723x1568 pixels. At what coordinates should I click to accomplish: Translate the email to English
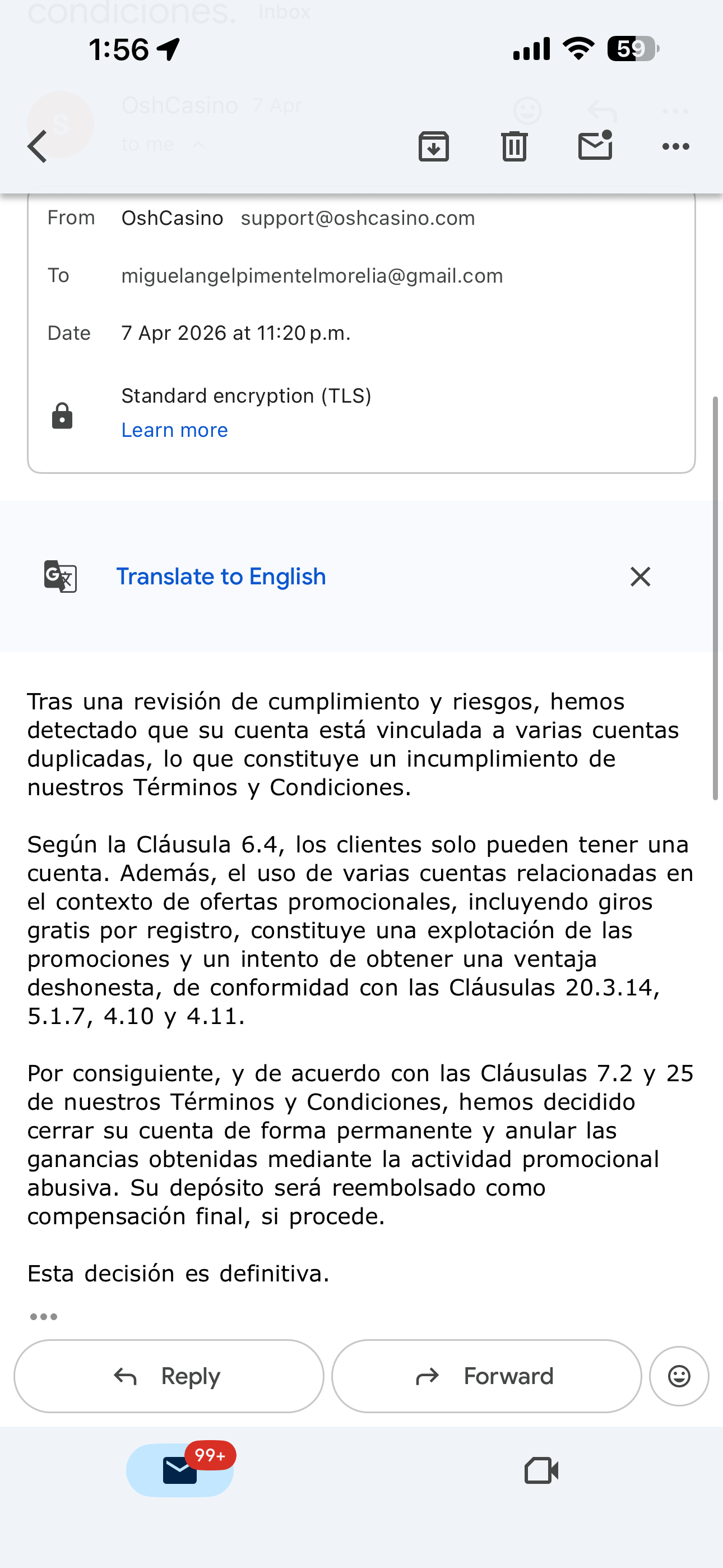[x=221, y=577]
